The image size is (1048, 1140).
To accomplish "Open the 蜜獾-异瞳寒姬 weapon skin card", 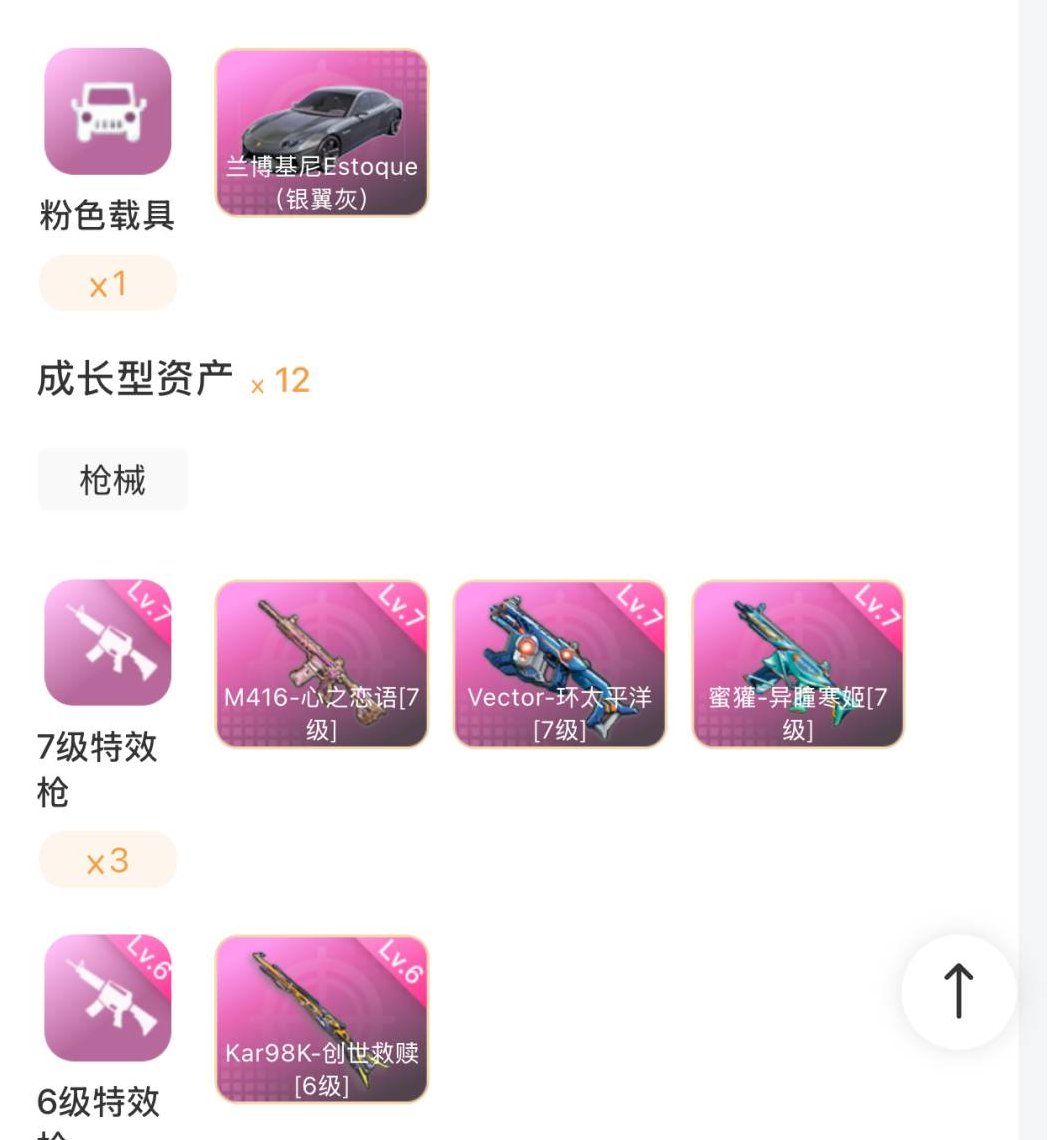I will [797, 663].
